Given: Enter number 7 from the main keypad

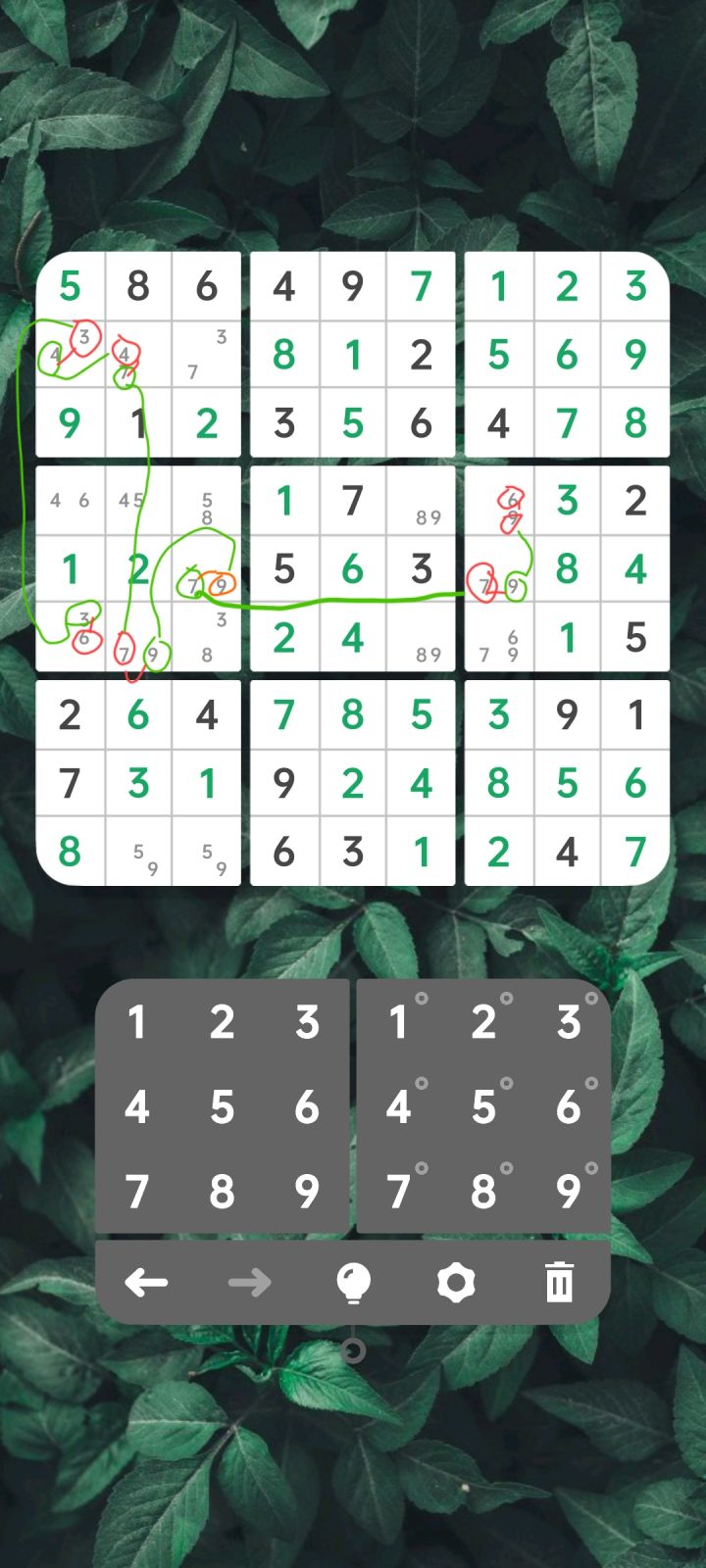Looking at the screenshot, I should [136, 1193].
